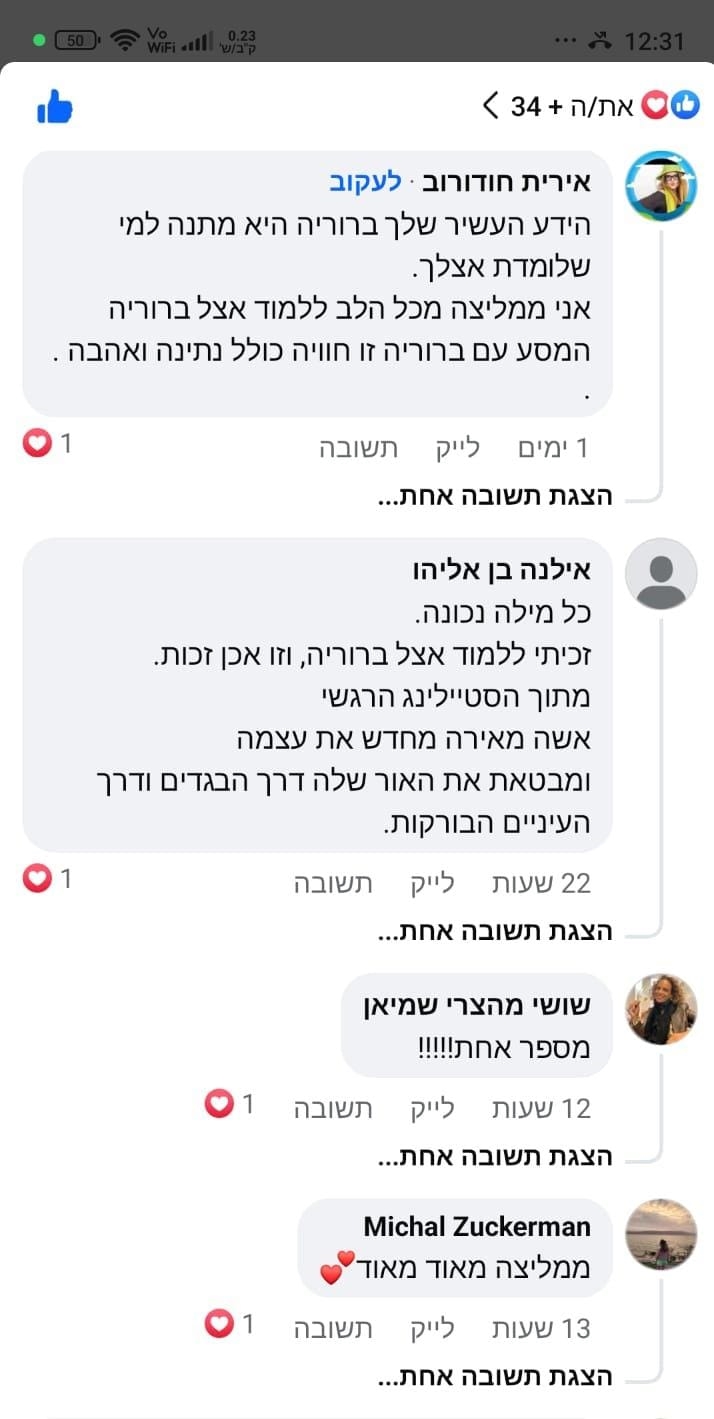Like the post with the thumbs-up icon
This screenshot has width=714, height=1419.
[55, 106]
